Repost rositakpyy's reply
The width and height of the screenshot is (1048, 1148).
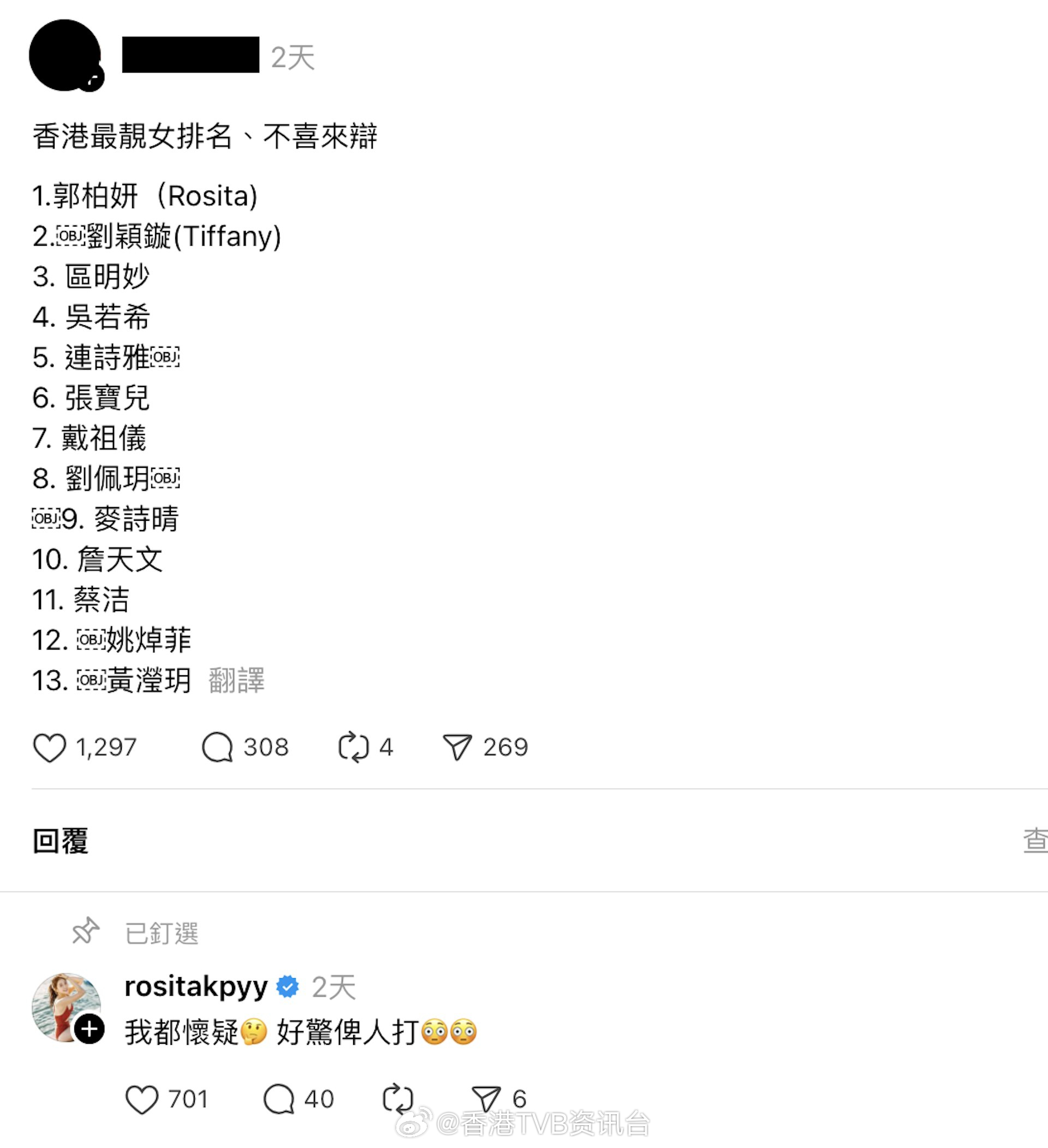coord(397,1099)
